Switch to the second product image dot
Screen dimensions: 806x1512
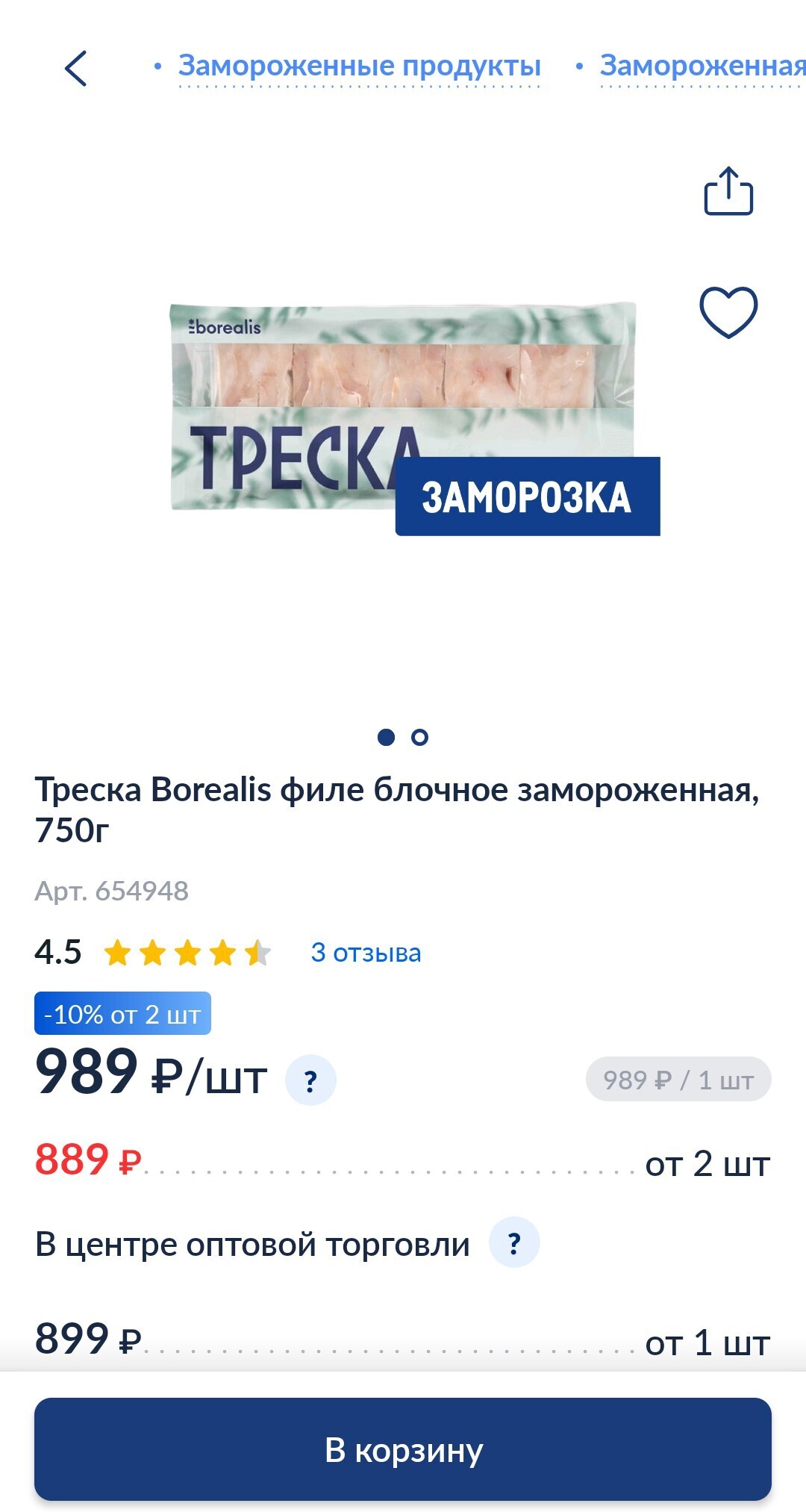coord(420,738)
